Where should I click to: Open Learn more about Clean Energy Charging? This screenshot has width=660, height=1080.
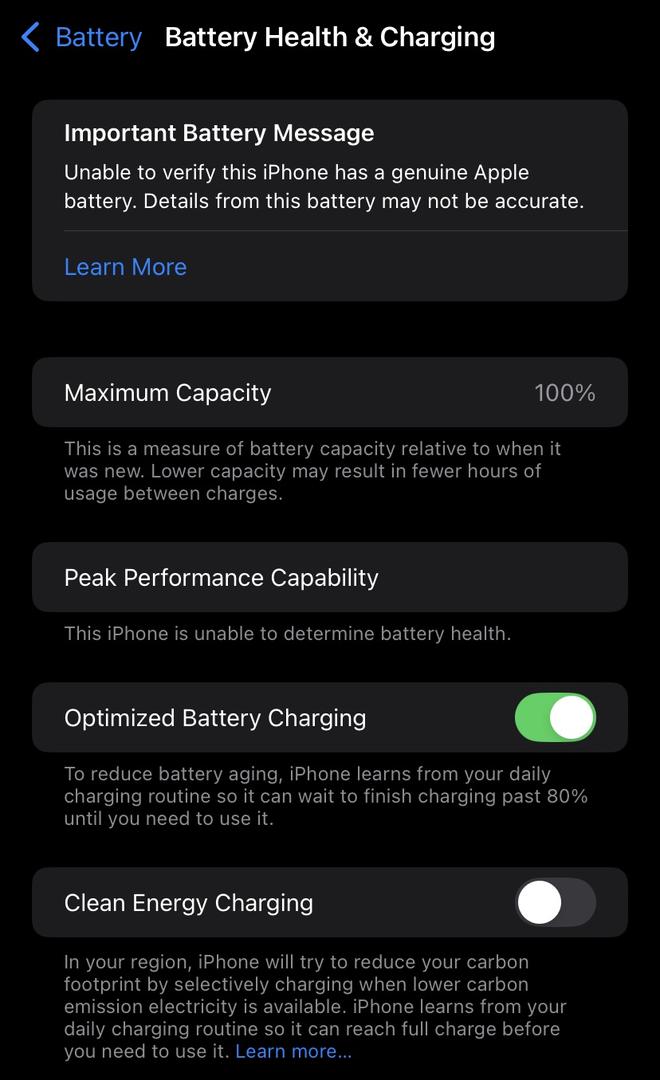pos(293,1051)
